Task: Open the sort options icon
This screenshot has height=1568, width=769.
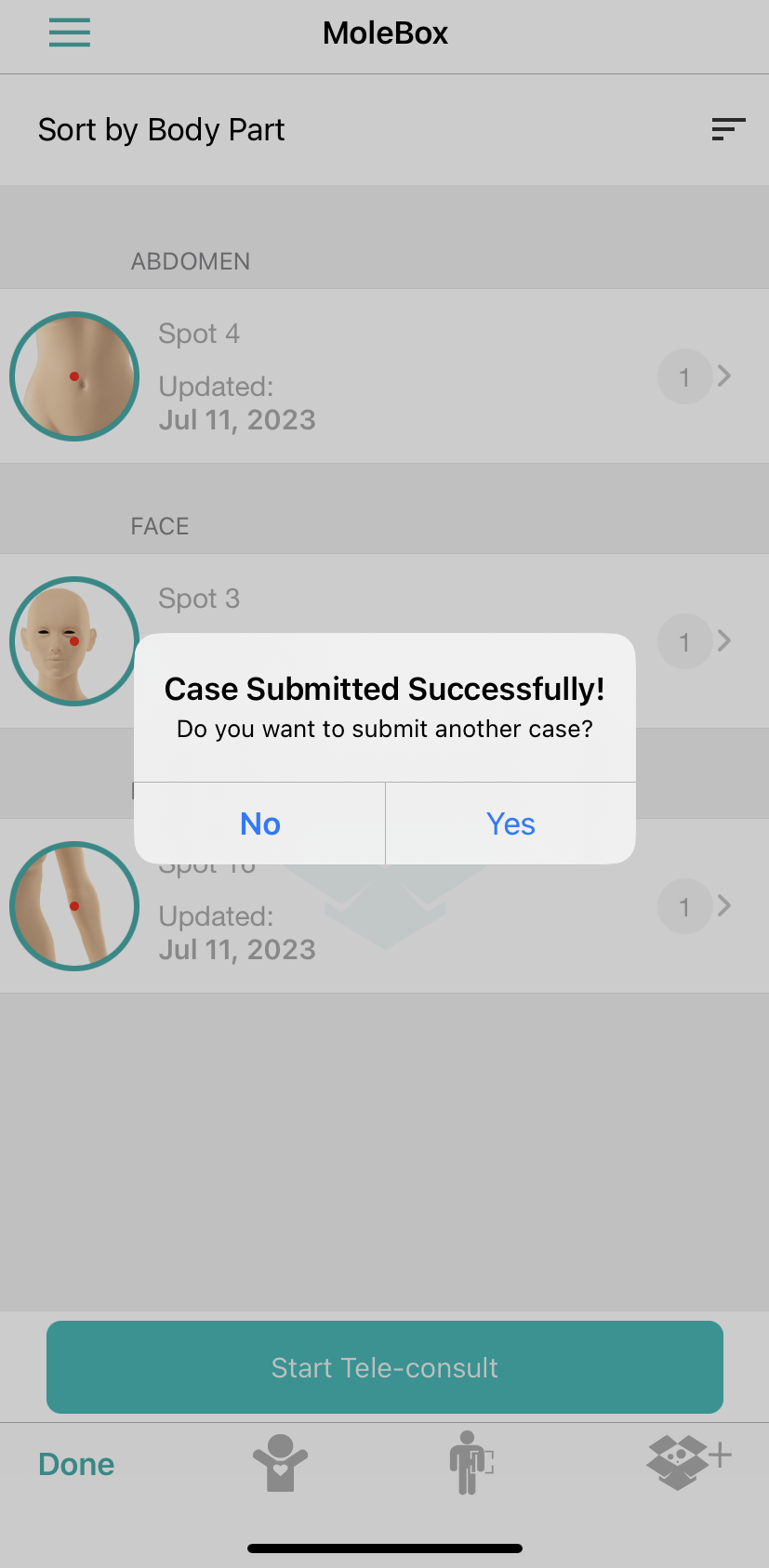Action: (728, 129)
